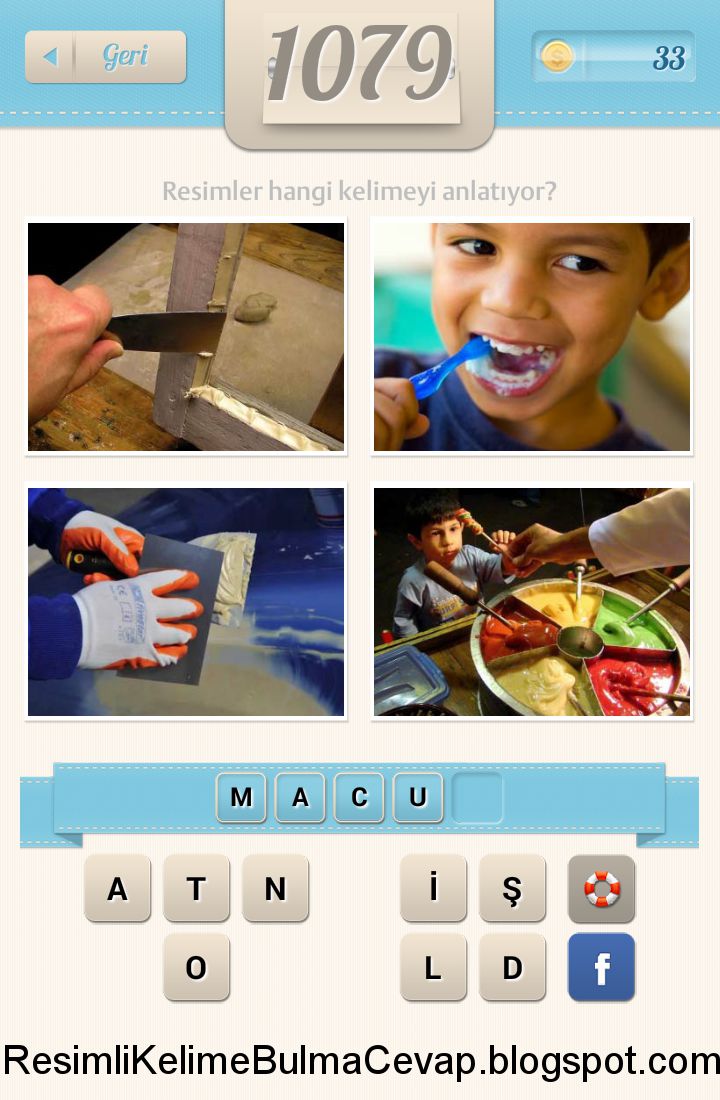Pick letter N from the letter bank
Viewport: 720px width, 1100px height.
coord(275,888)
